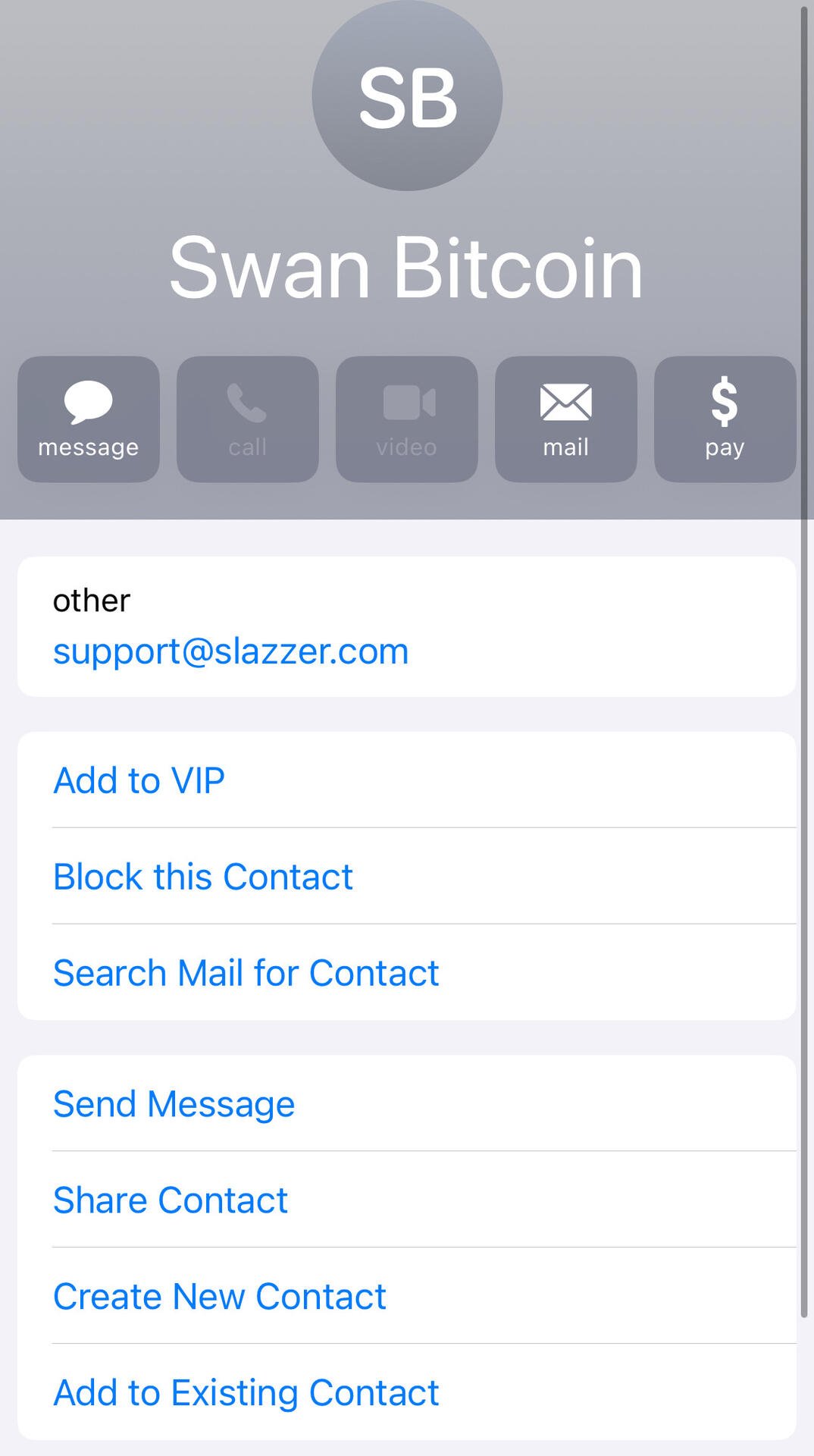The image size is (814, 1456).
Task: Tap the pay dollar button
Action: tap(725, 419)
